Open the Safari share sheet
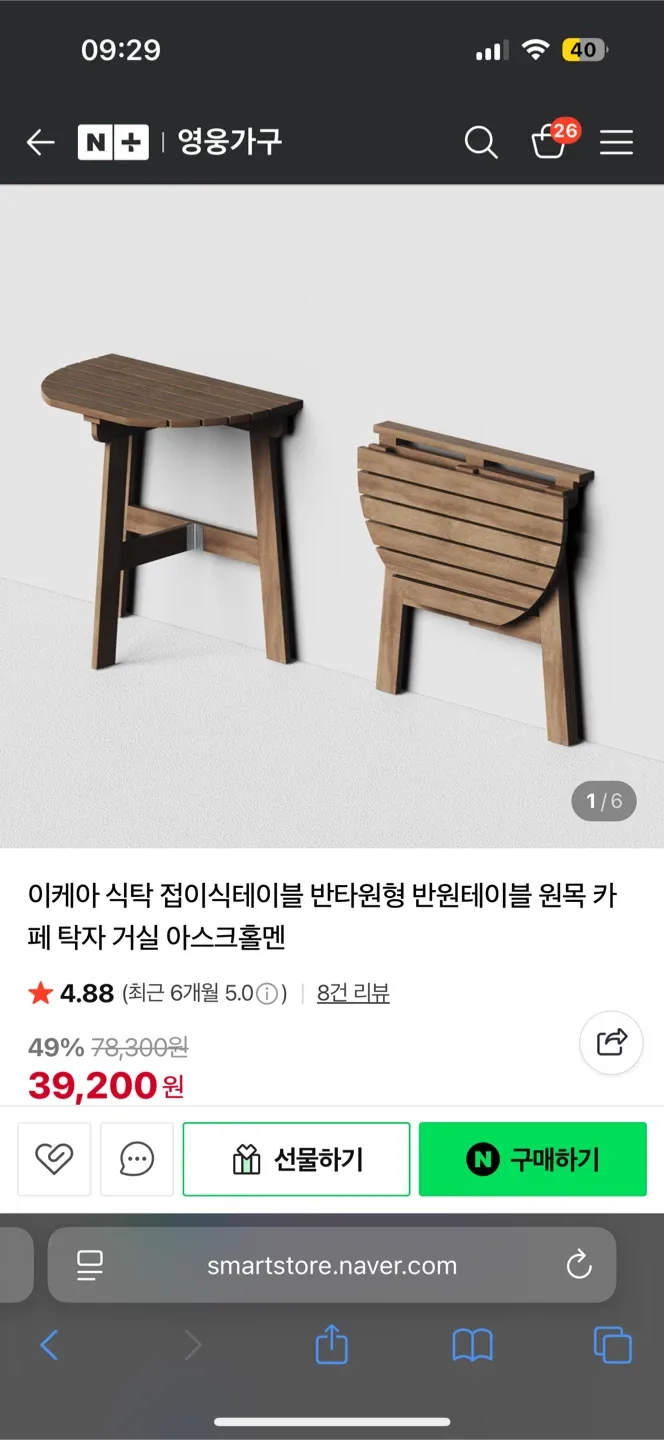Image resolution: width=664 pixels, height=1440 pixels. pyautogui.click(x=332, y=1345)
